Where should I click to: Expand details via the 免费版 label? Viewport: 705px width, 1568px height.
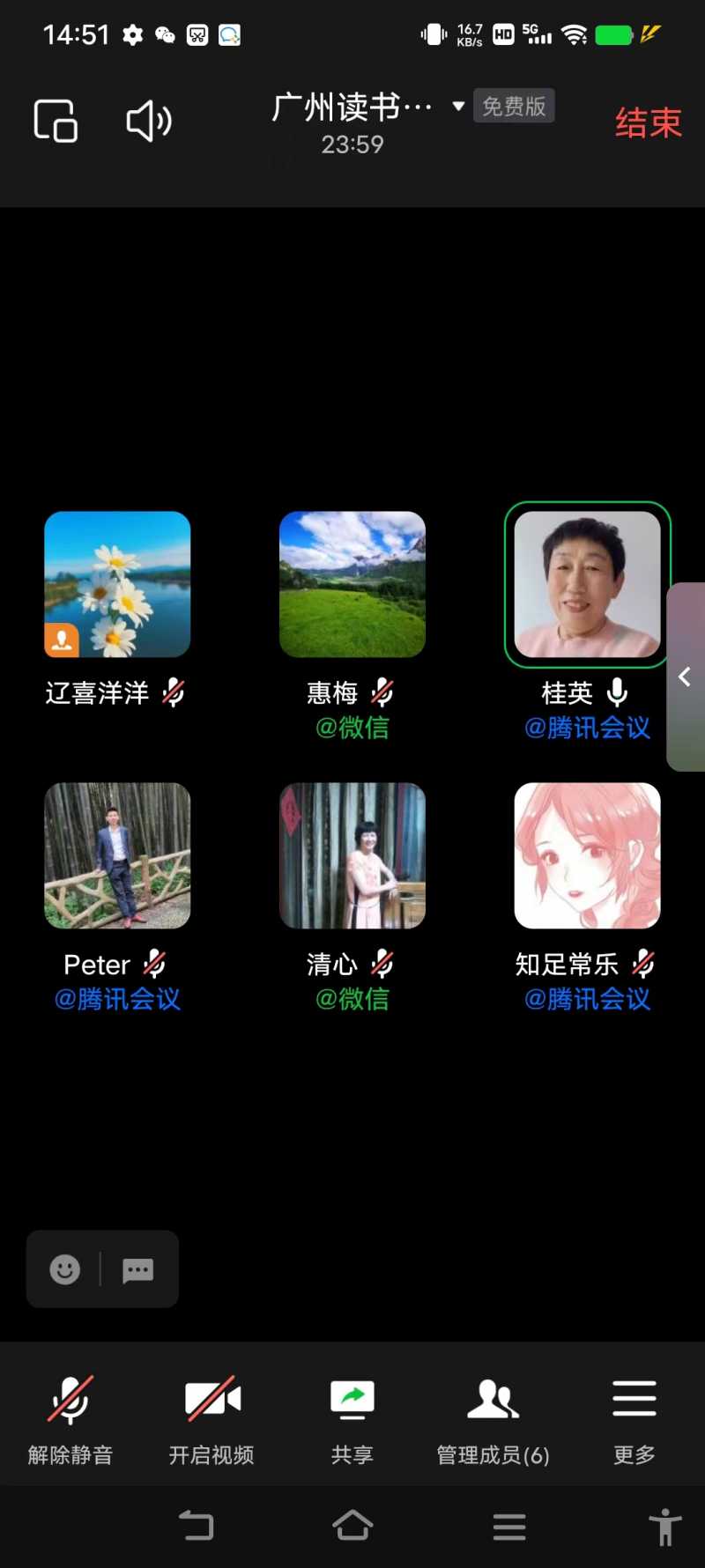tap(515, 106)
